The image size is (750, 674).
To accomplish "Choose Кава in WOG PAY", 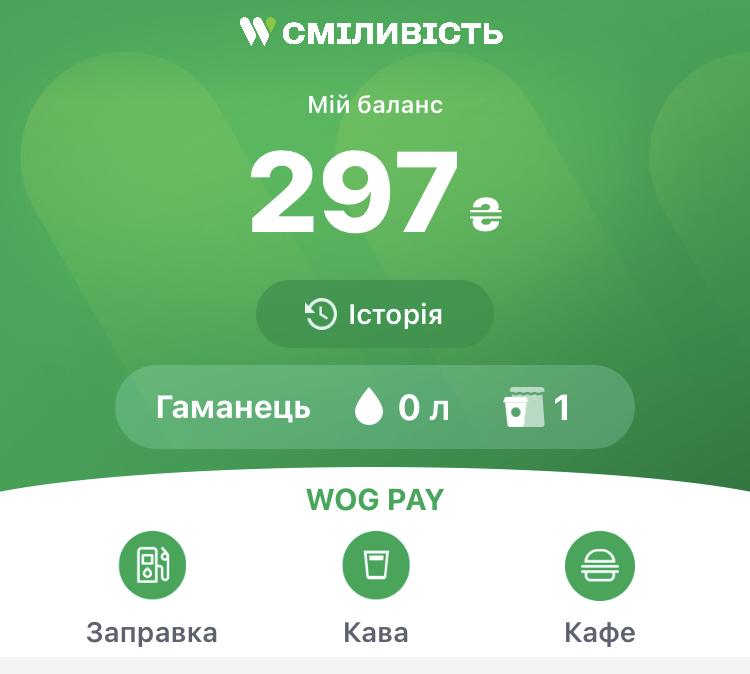I will 375,566.
